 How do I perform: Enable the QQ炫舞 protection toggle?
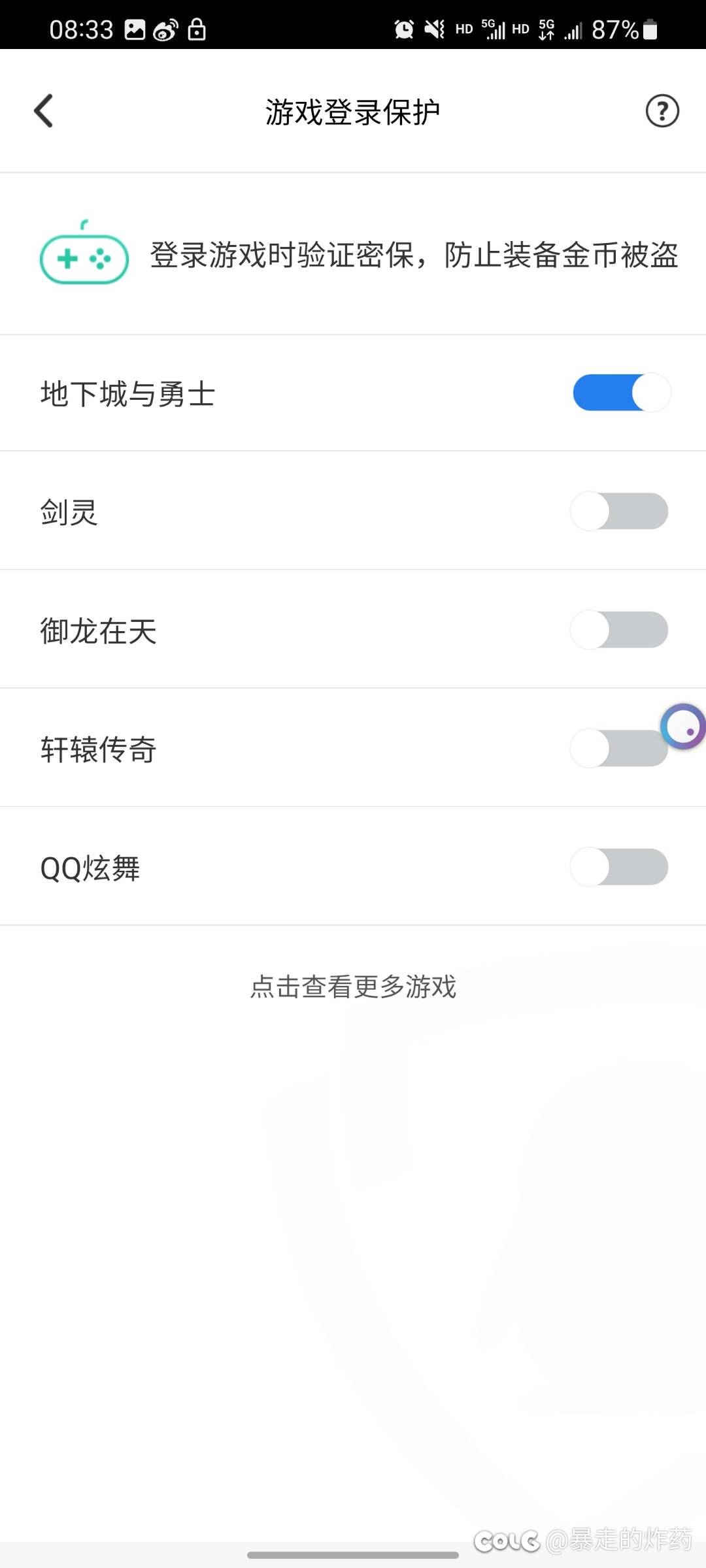point(618,867)
